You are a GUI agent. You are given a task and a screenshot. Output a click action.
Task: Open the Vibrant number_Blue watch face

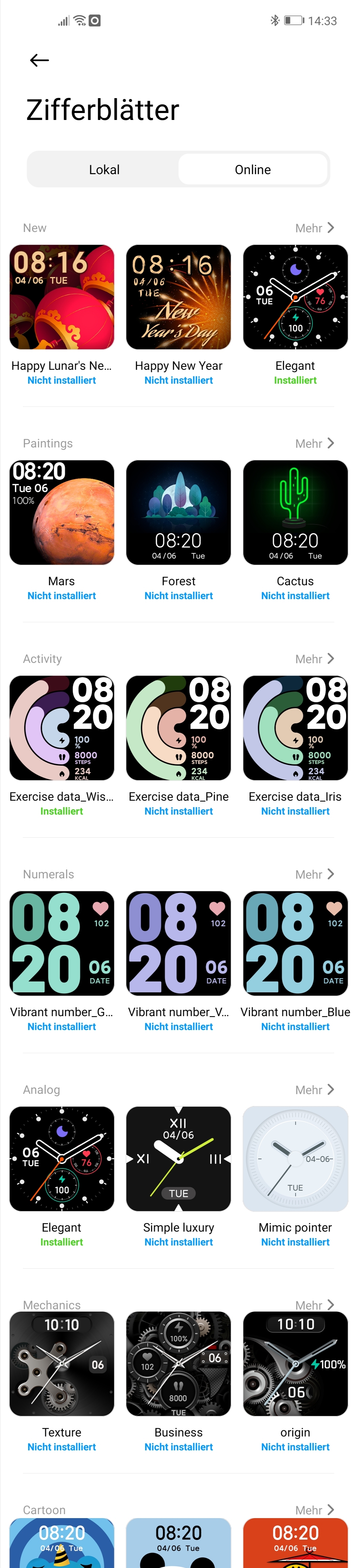(x=296, y=943)
